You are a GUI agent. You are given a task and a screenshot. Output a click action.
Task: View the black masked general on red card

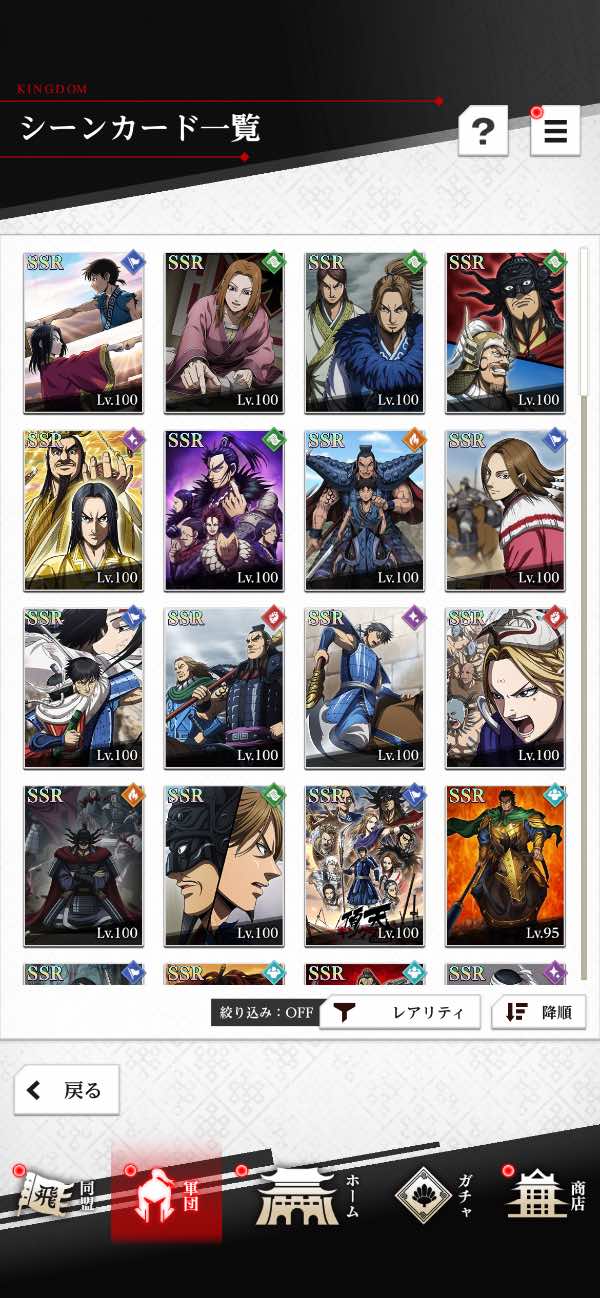point(505,332)
